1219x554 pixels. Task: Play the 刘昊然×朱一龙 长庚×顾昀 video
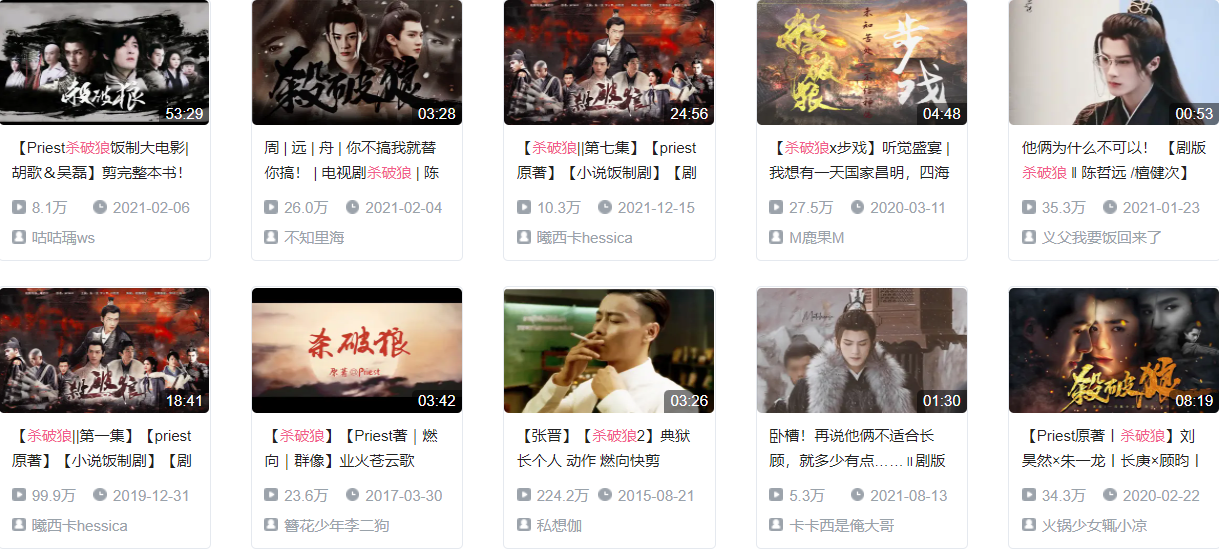point(1113,350)
